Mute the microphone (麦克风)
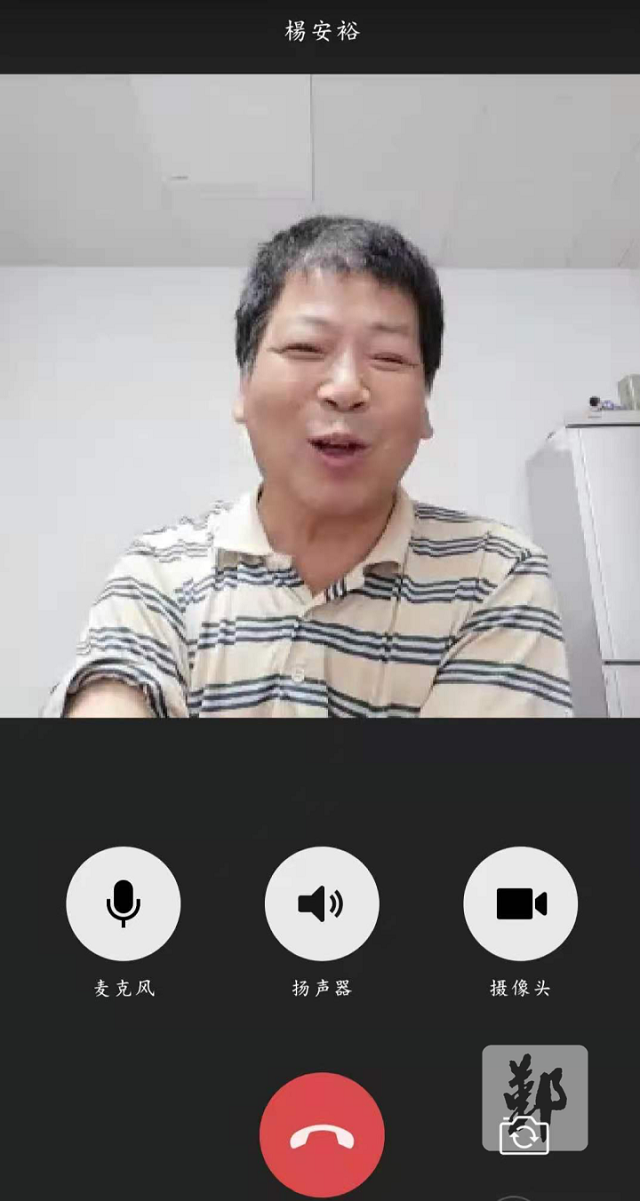The width and height of the screenshot is (640, 1201). point(123,903)
